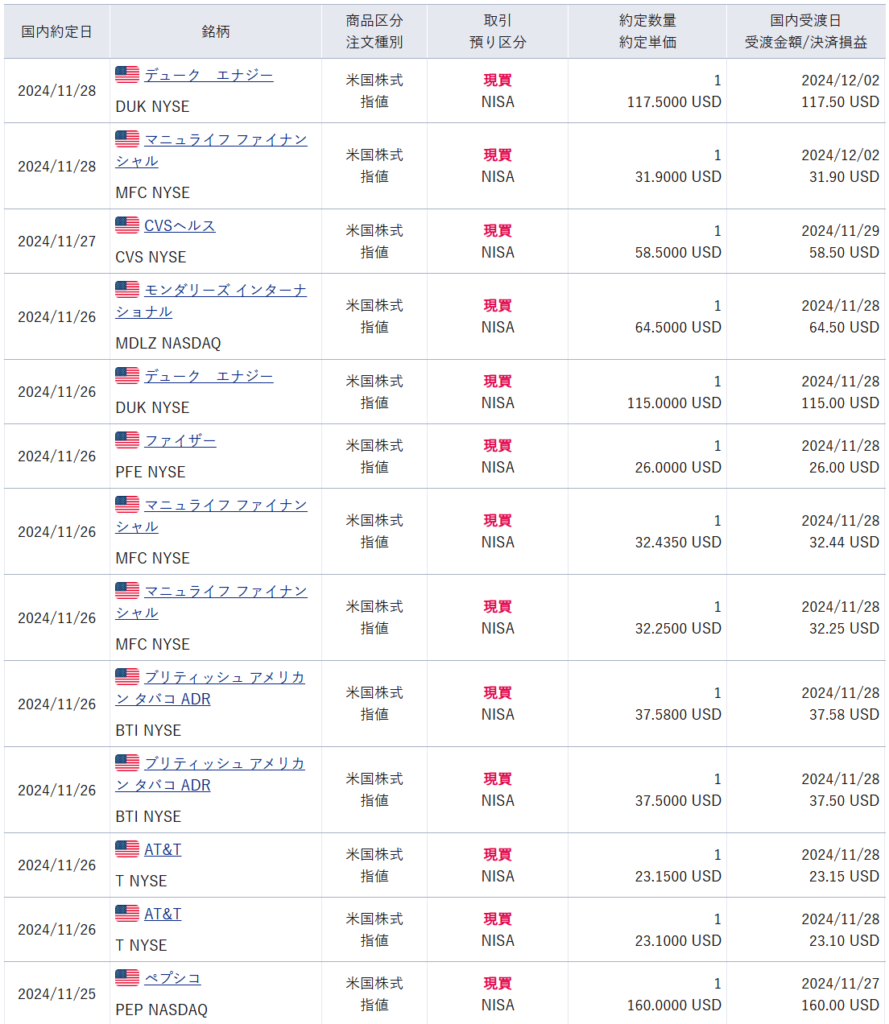Open デューク エナジー link in 115.00 USD row
The height and width of the screenshot is (1024, 889).
click(208, 376)
